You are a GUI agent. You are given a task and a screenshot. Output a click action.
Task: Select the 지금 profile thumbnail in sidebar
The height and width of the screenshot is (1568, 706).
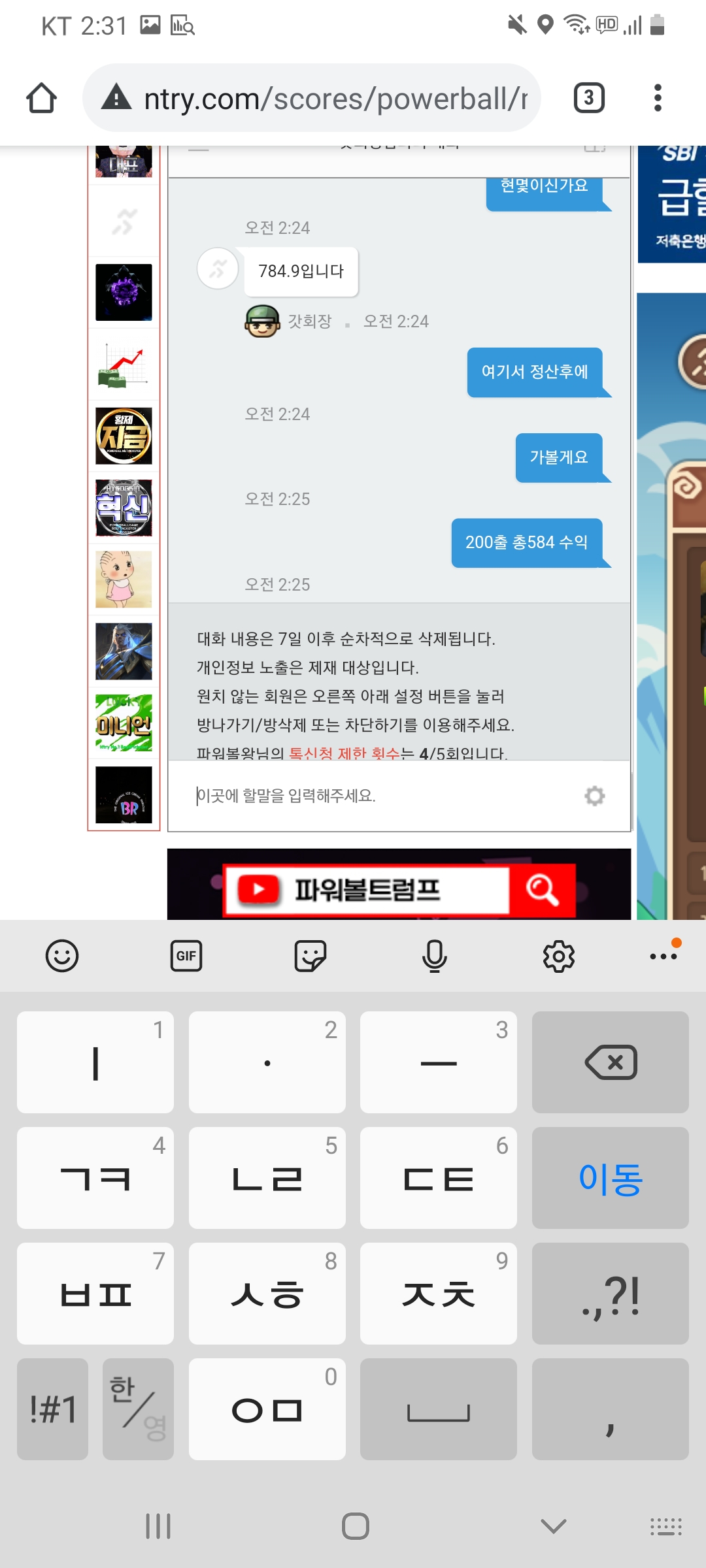pos(124,436)
